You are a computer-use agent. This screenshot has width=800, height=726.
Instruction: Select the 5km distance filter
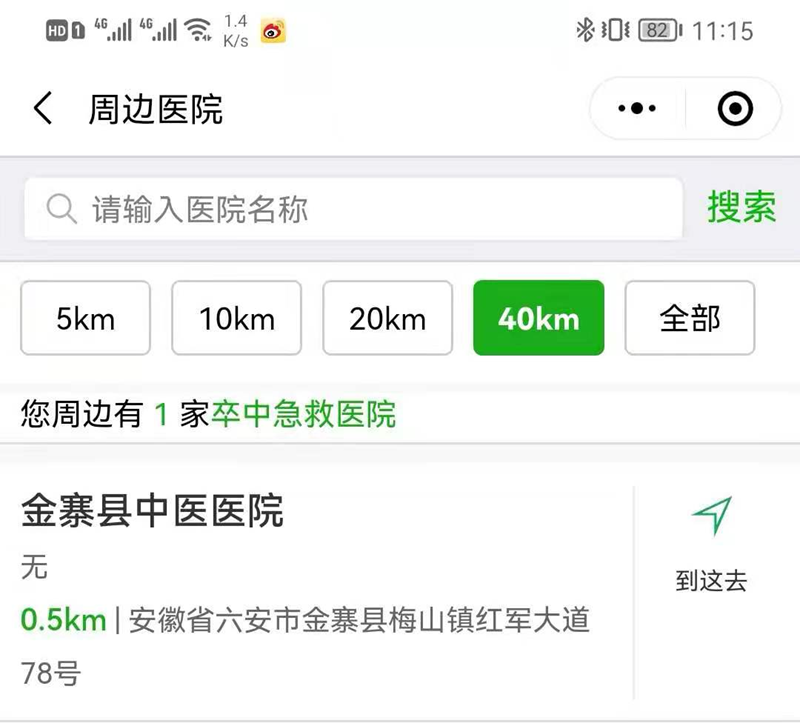(x=85, y=319)
